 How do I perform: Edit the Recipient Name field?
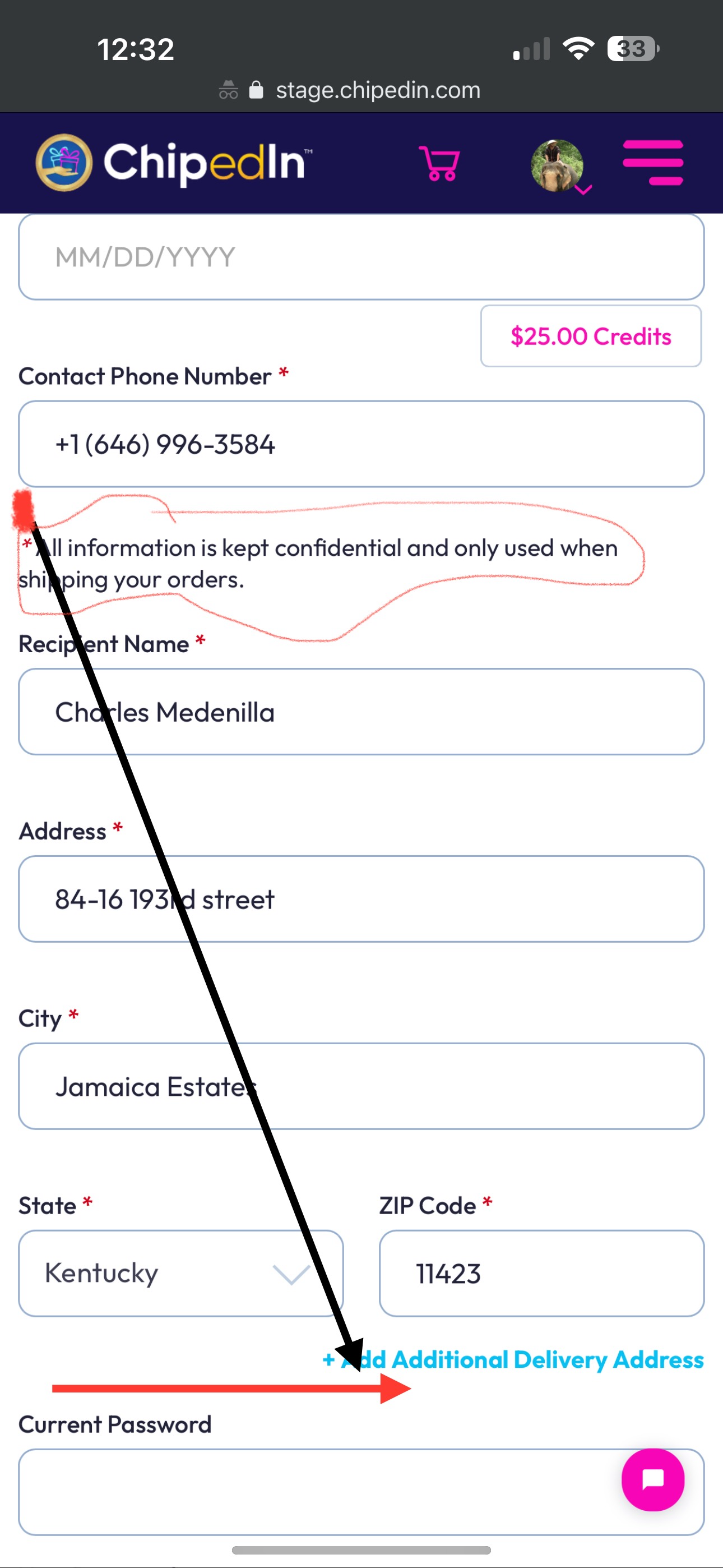pos(361,712)
